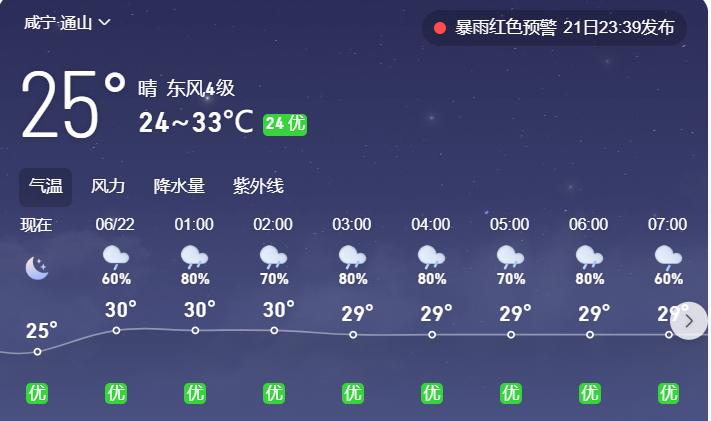Show the 紫外线 tab
Viewport: 711px width, 421px height.
pyautogui.click(x=258, y=186)
